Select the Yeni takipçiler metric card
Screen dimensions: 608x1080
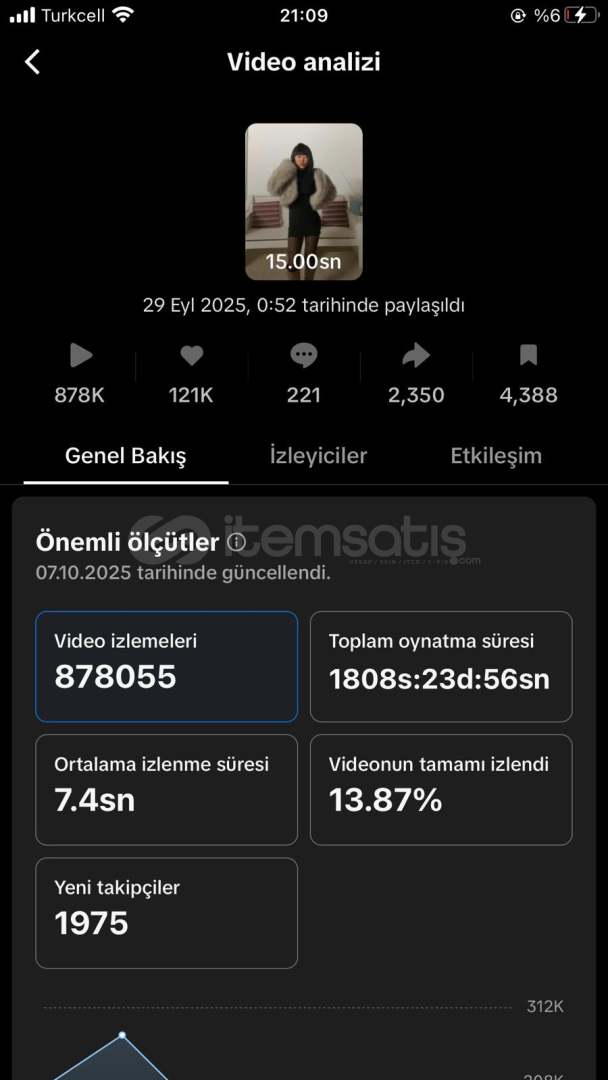[166, 912]
